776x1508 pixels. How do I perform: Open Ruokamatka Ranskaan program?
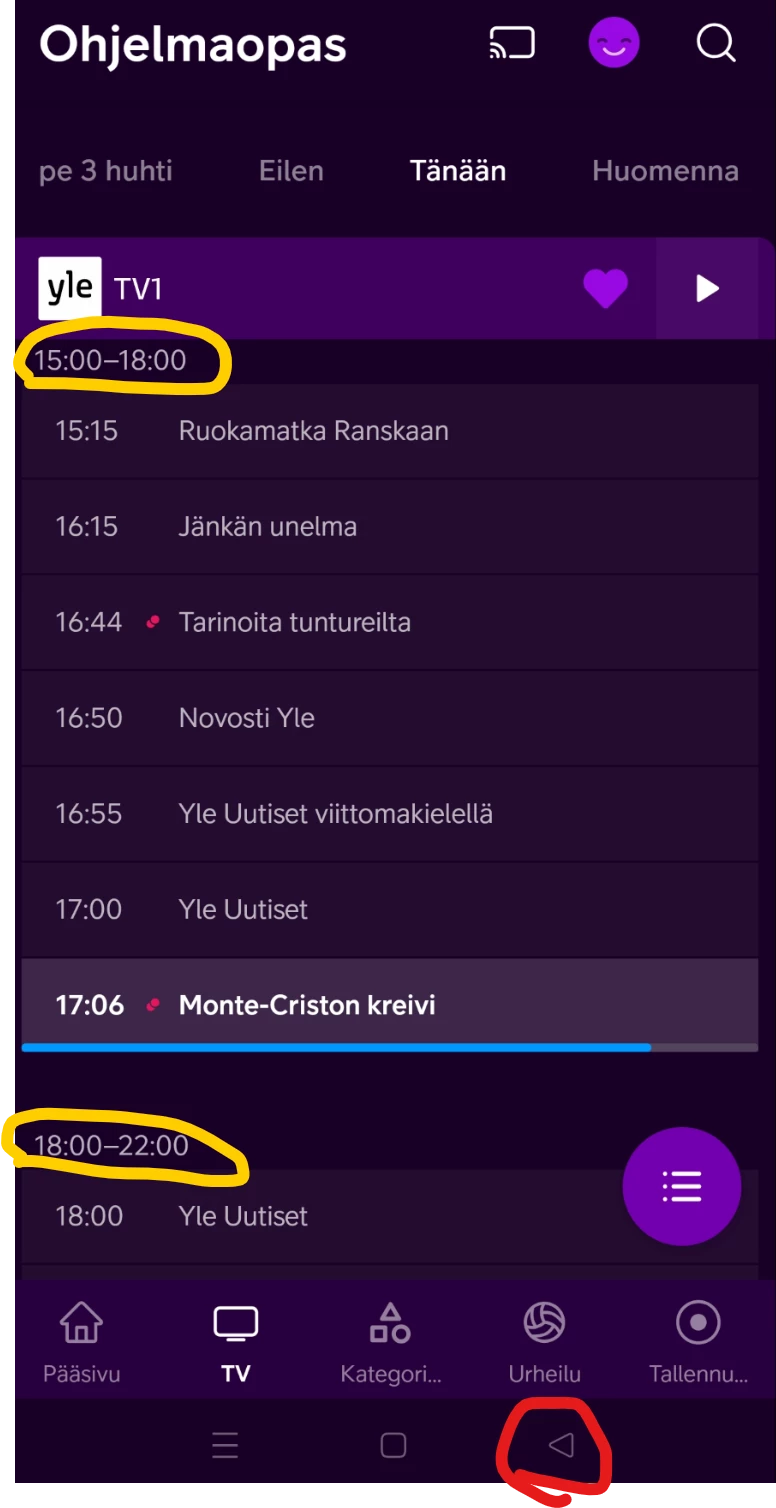[x=389, y=431]
